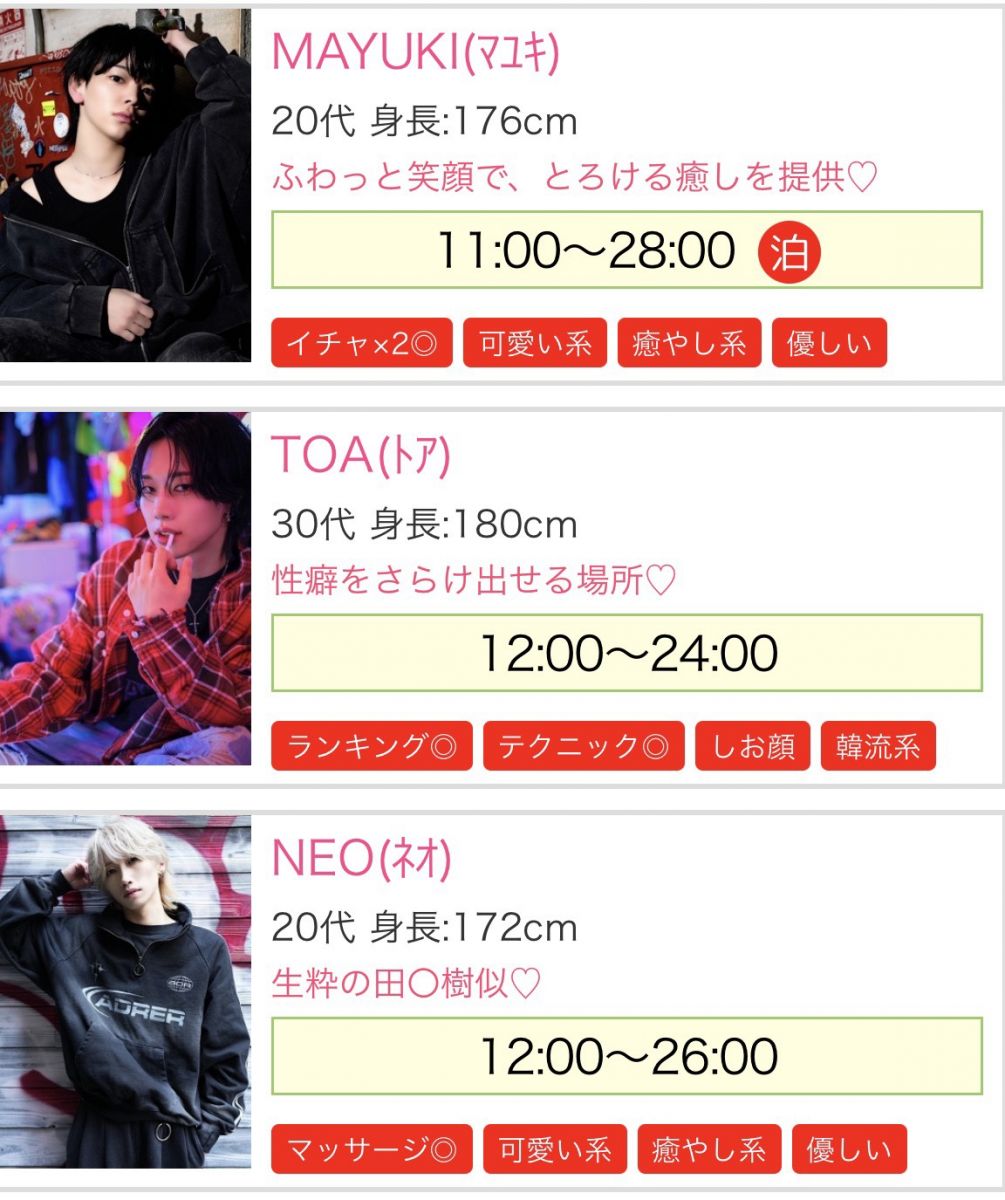Viewport: 1005px width, 1200px height.
Task: Tap the 可愛い系 tag under NEO
Action: pos(555,1150)
